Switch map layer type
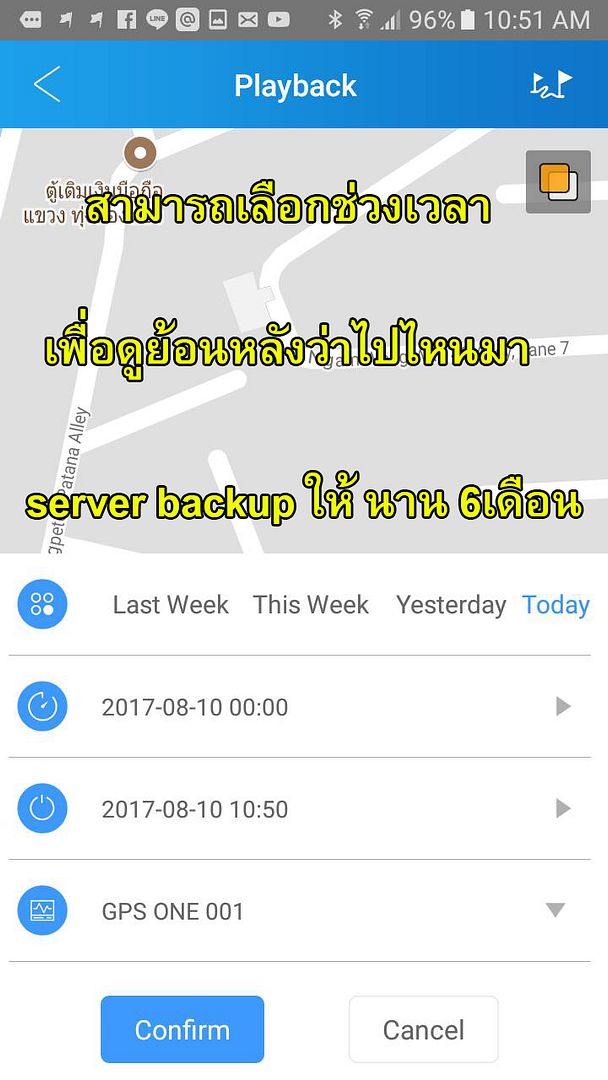Viewport: 608px width, 1080px height. (558, 181)
